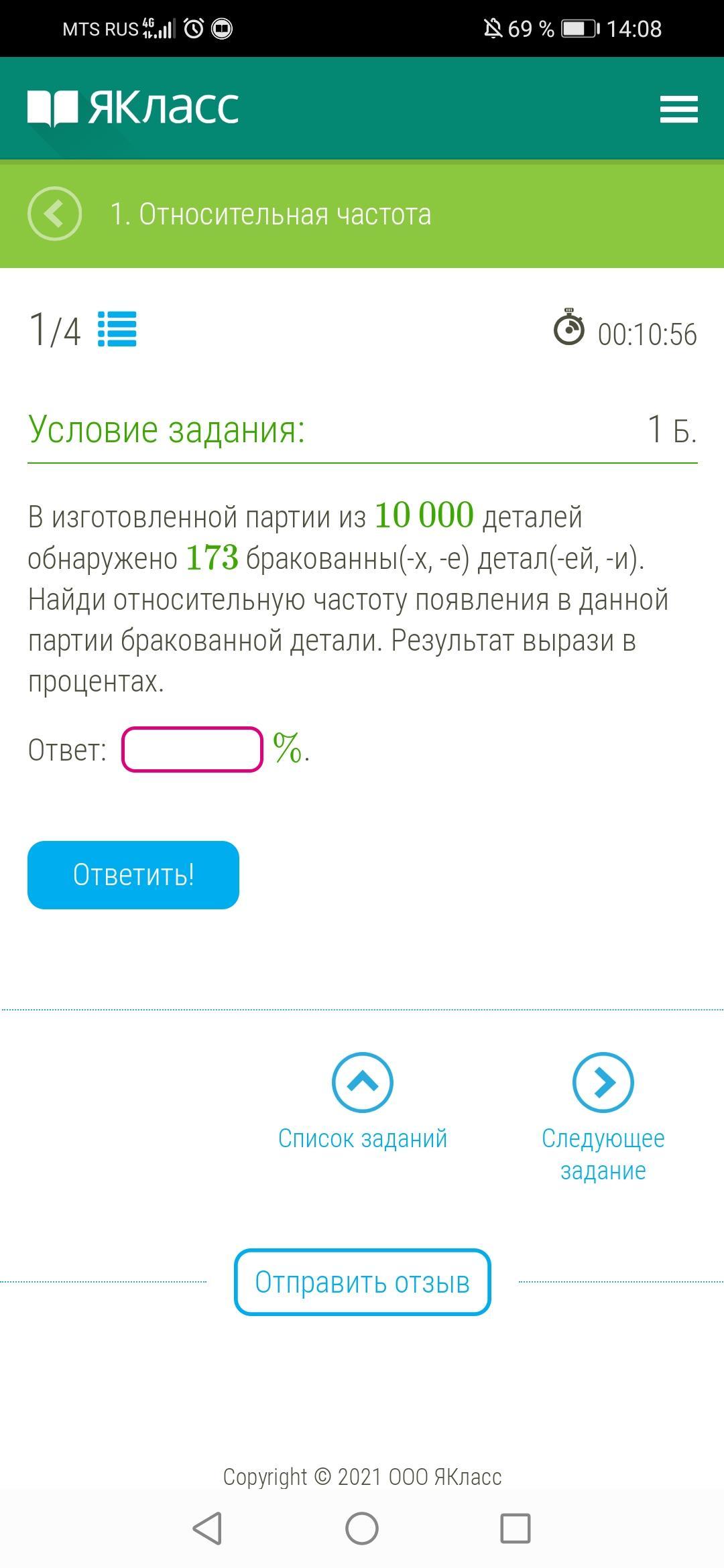Viewport: 724px width, 1568px height.
Task: Open ЯКласс home via logo
Action: (133, 109)
